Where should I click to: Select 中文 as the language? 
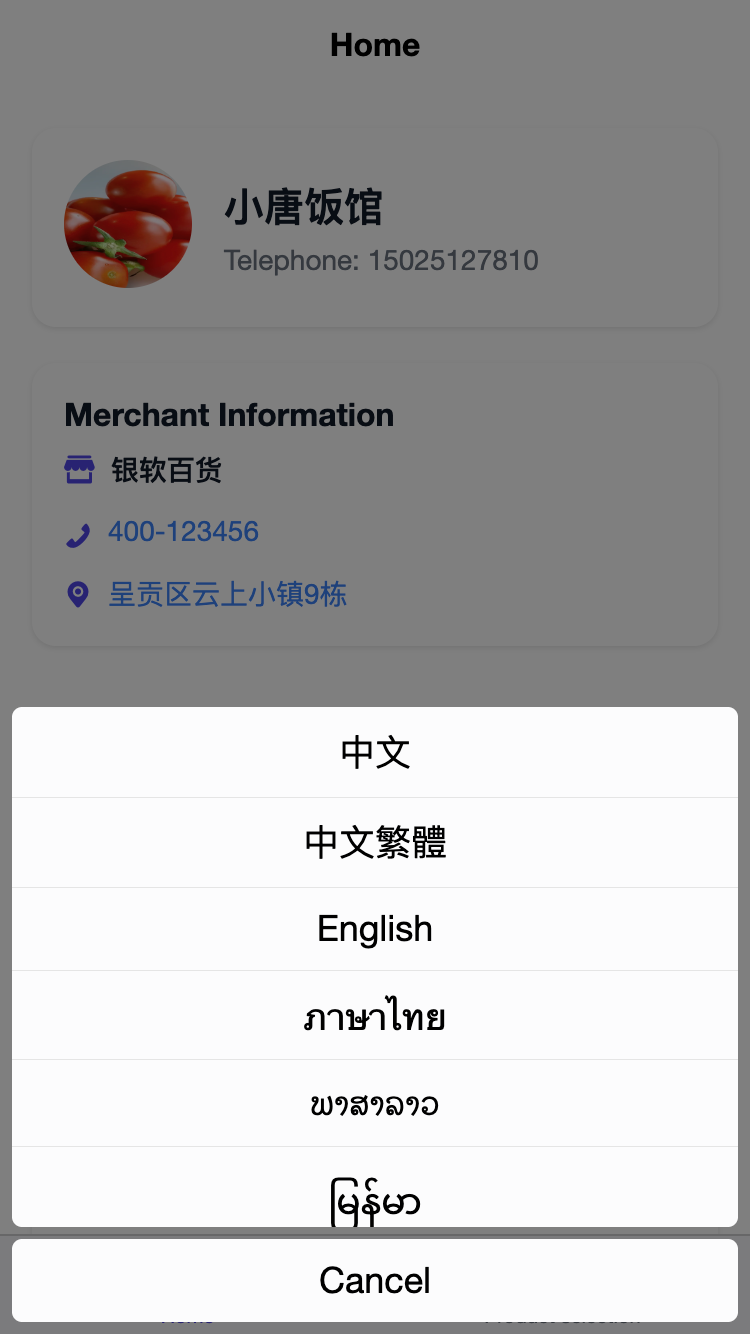pos(375,752)
